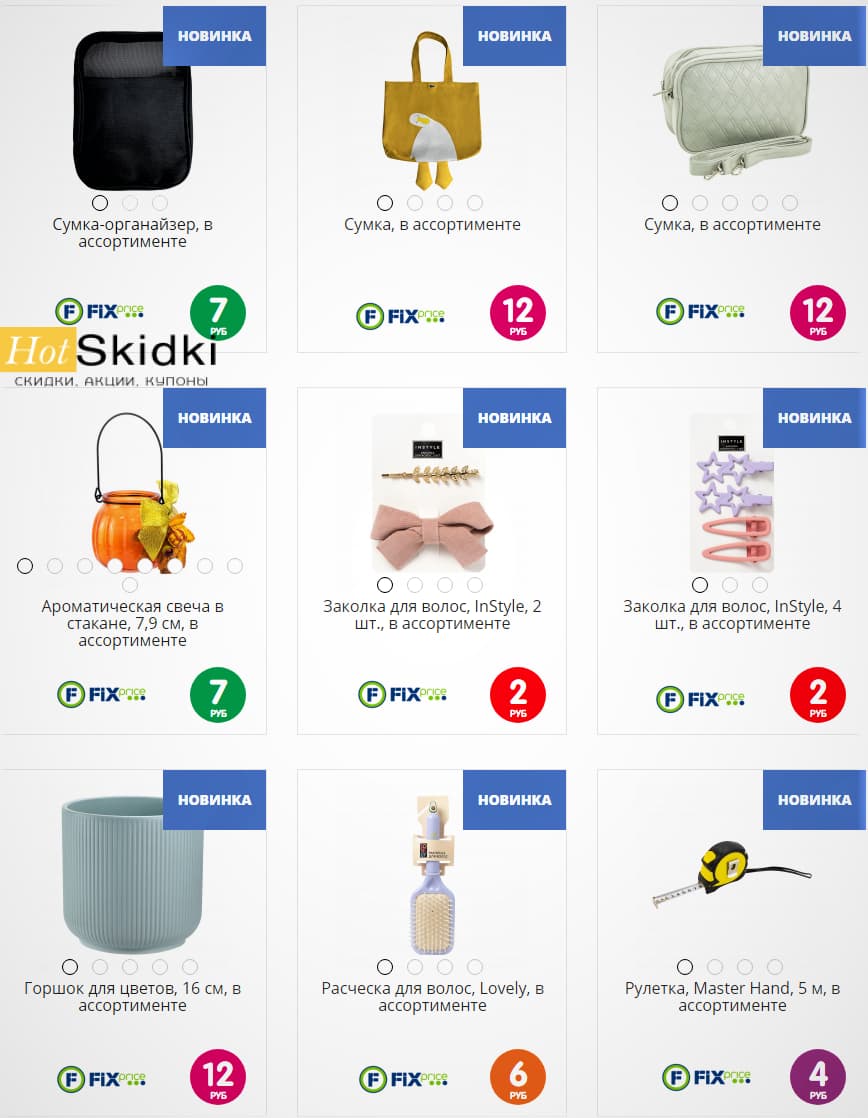This screenshot has height=1118, width=868.
Task: Open the Рулетка Master Hand 5 м card
Action: tap(732, 997)
